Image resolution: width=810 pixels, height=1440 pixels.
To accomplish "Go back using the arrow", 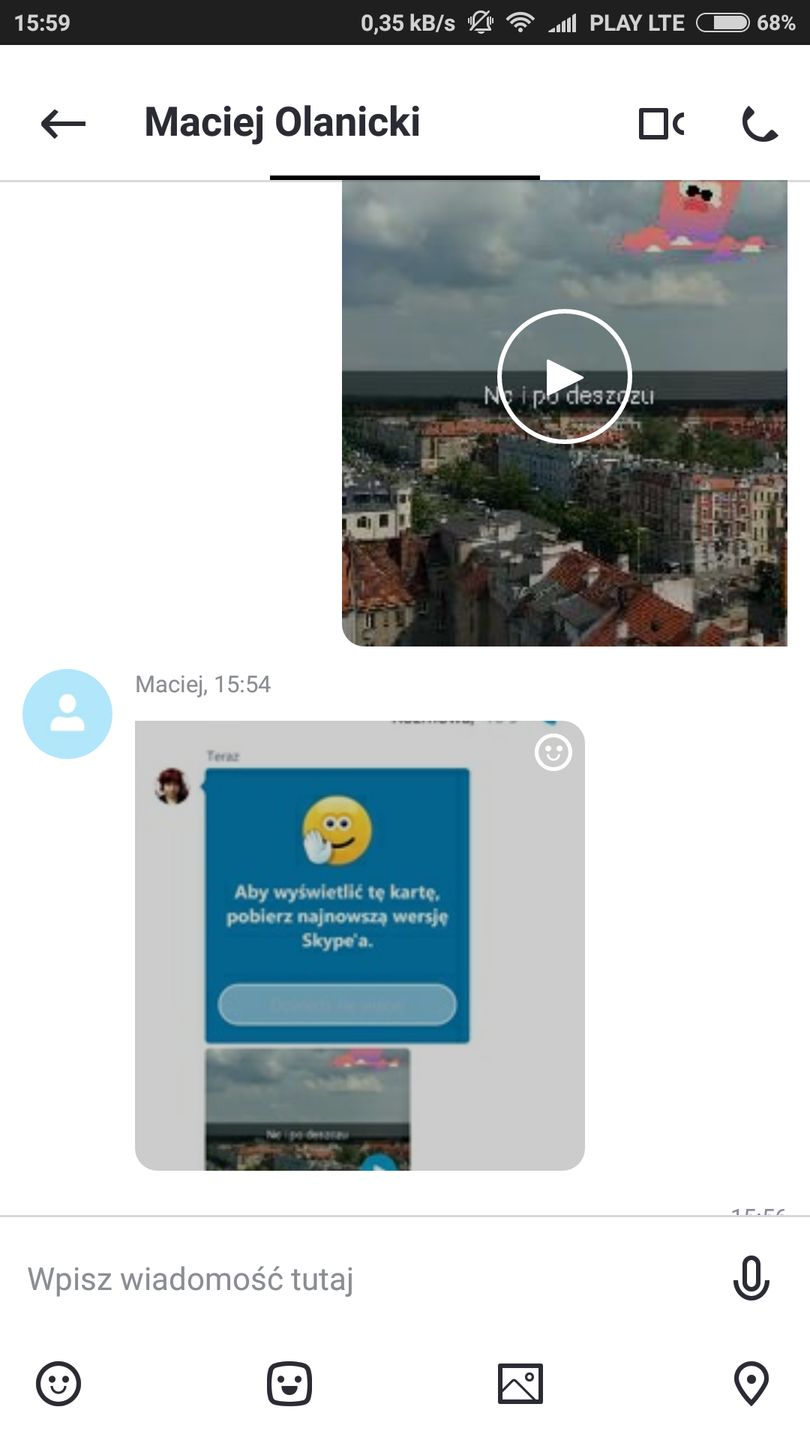I will (63, 124).
